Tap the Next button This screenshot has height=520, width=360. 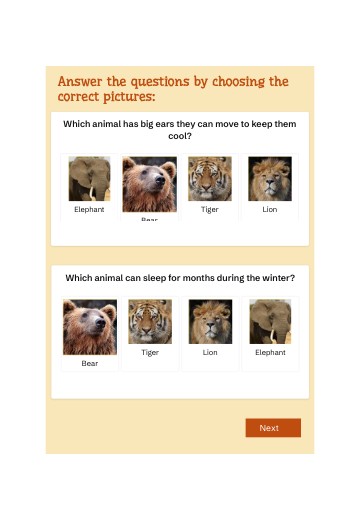(x=273, y=428)
